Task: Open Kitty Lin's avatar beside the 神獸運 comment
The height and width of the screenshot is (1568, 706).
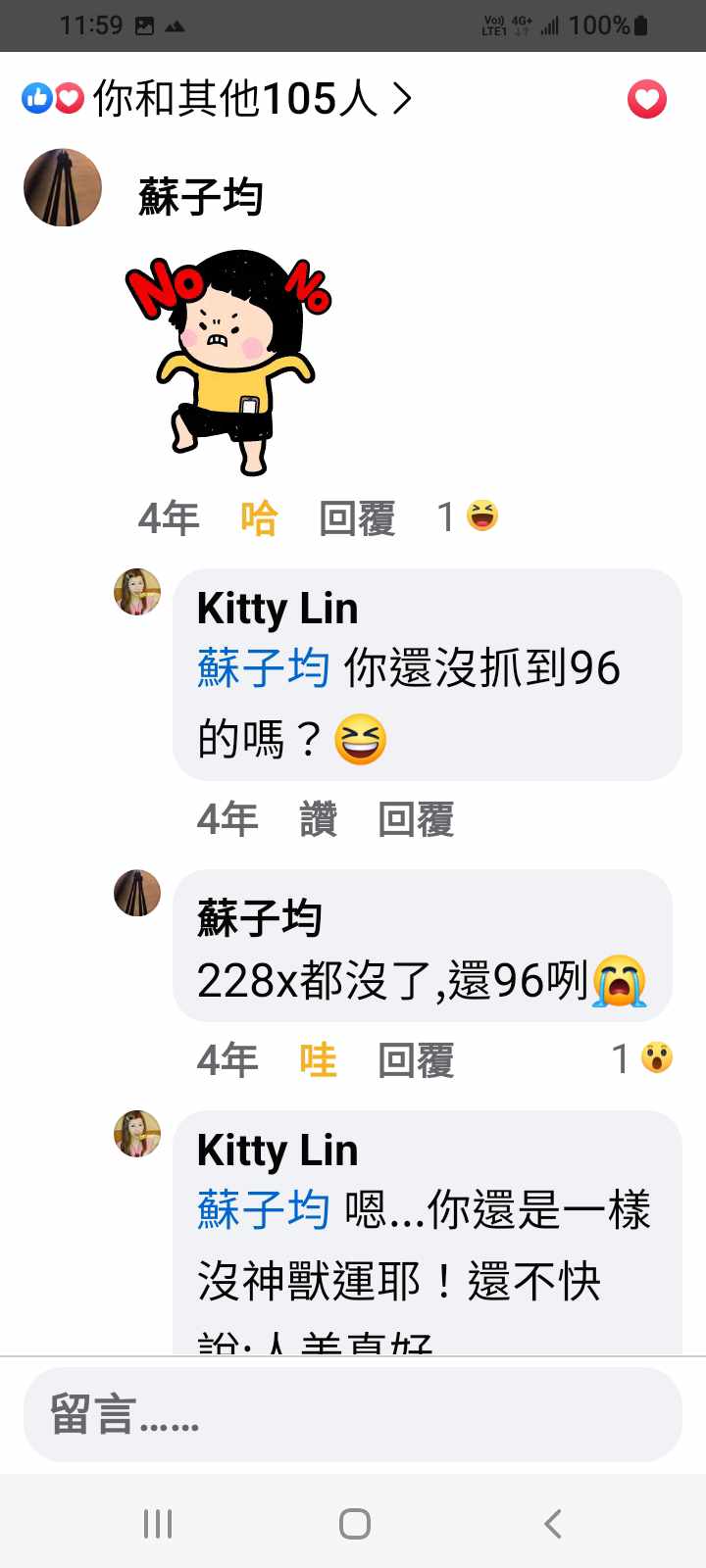Action: tap(137, 1134)
